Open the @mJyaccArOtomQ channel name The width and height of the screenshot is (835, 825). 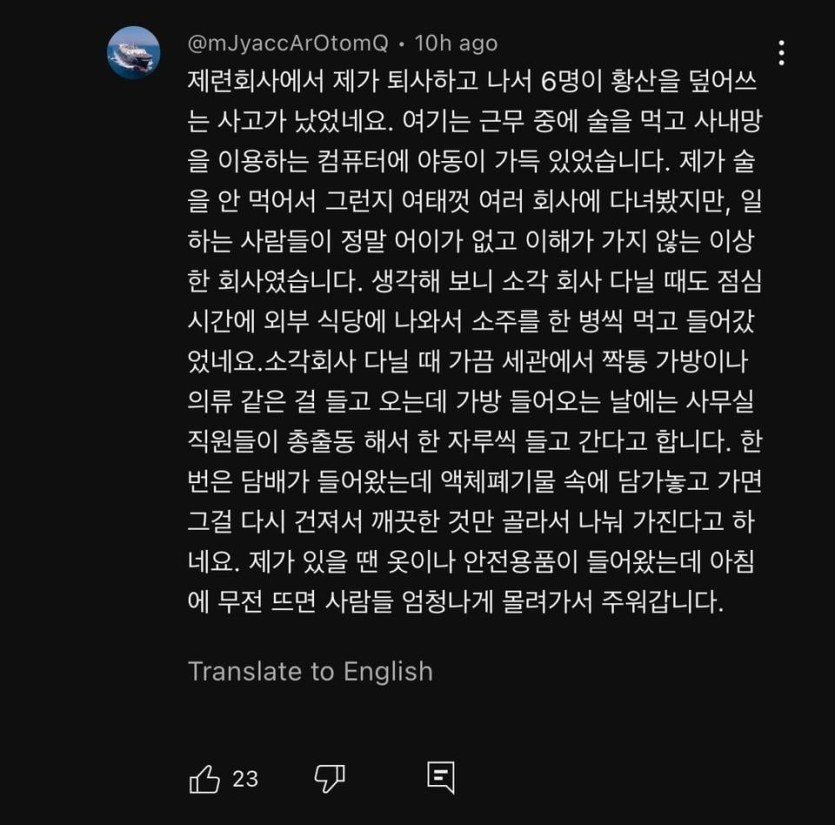pyautogui.click(x=288, y=43)
